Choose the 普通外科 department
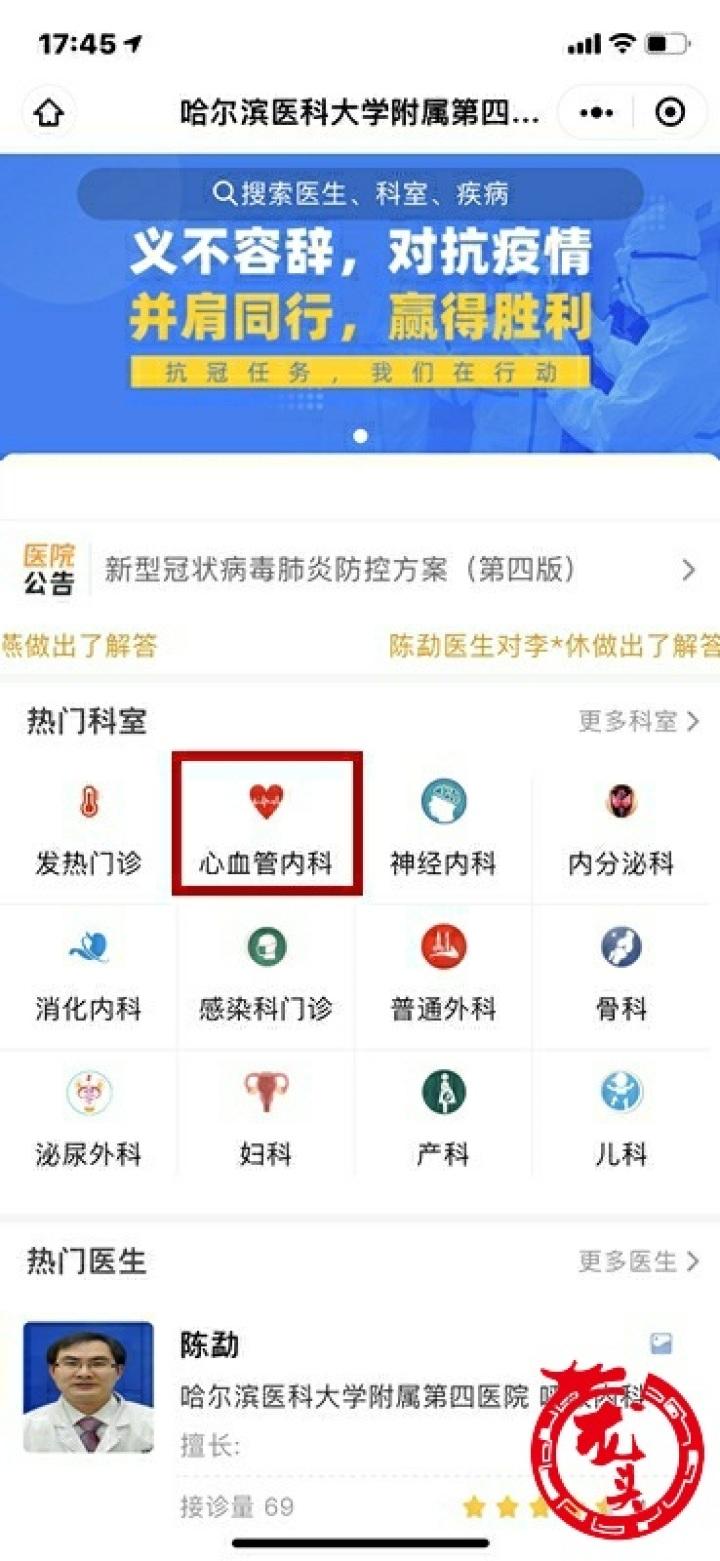720x1561 pixels. pyautogui.click(x=443, y=976)
